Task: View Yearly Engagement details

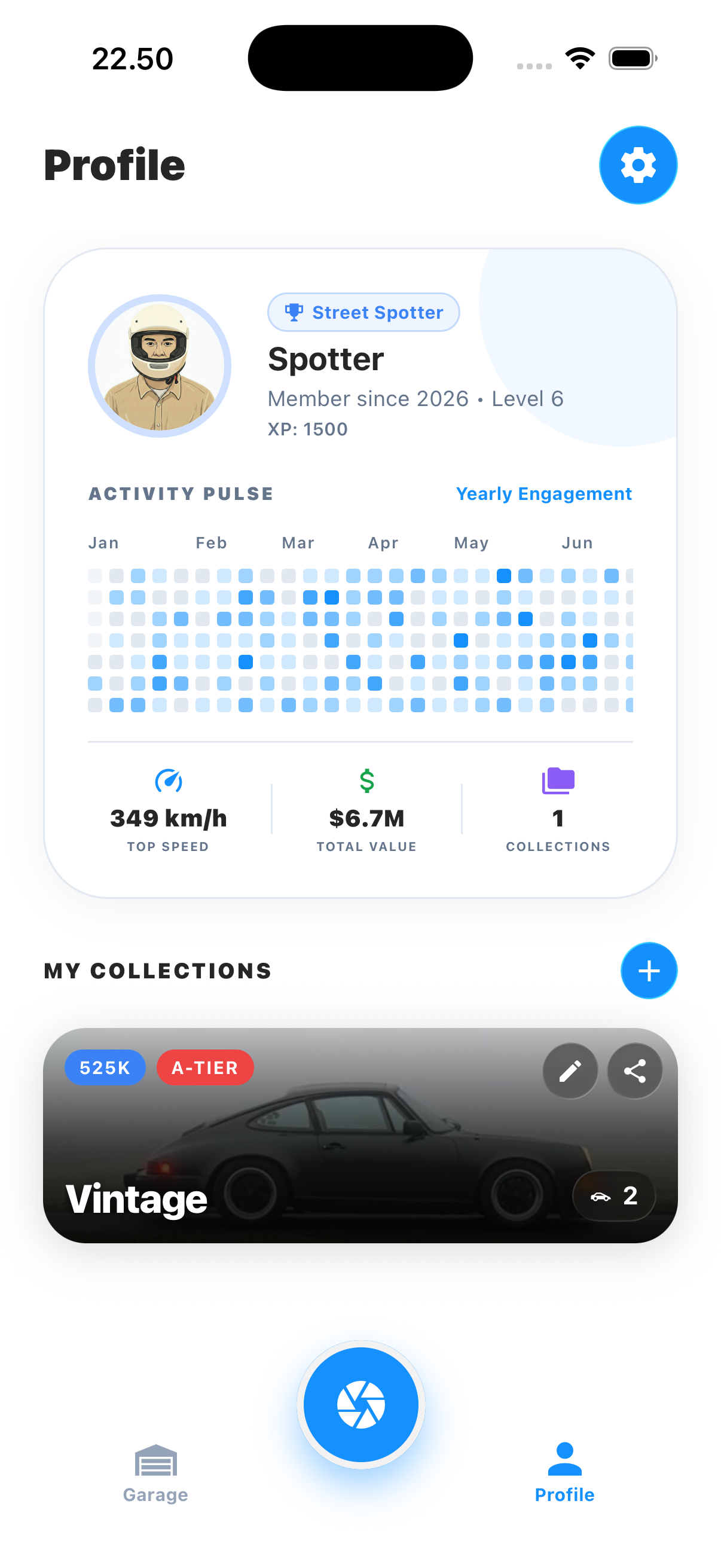Action: click(543, 493)
